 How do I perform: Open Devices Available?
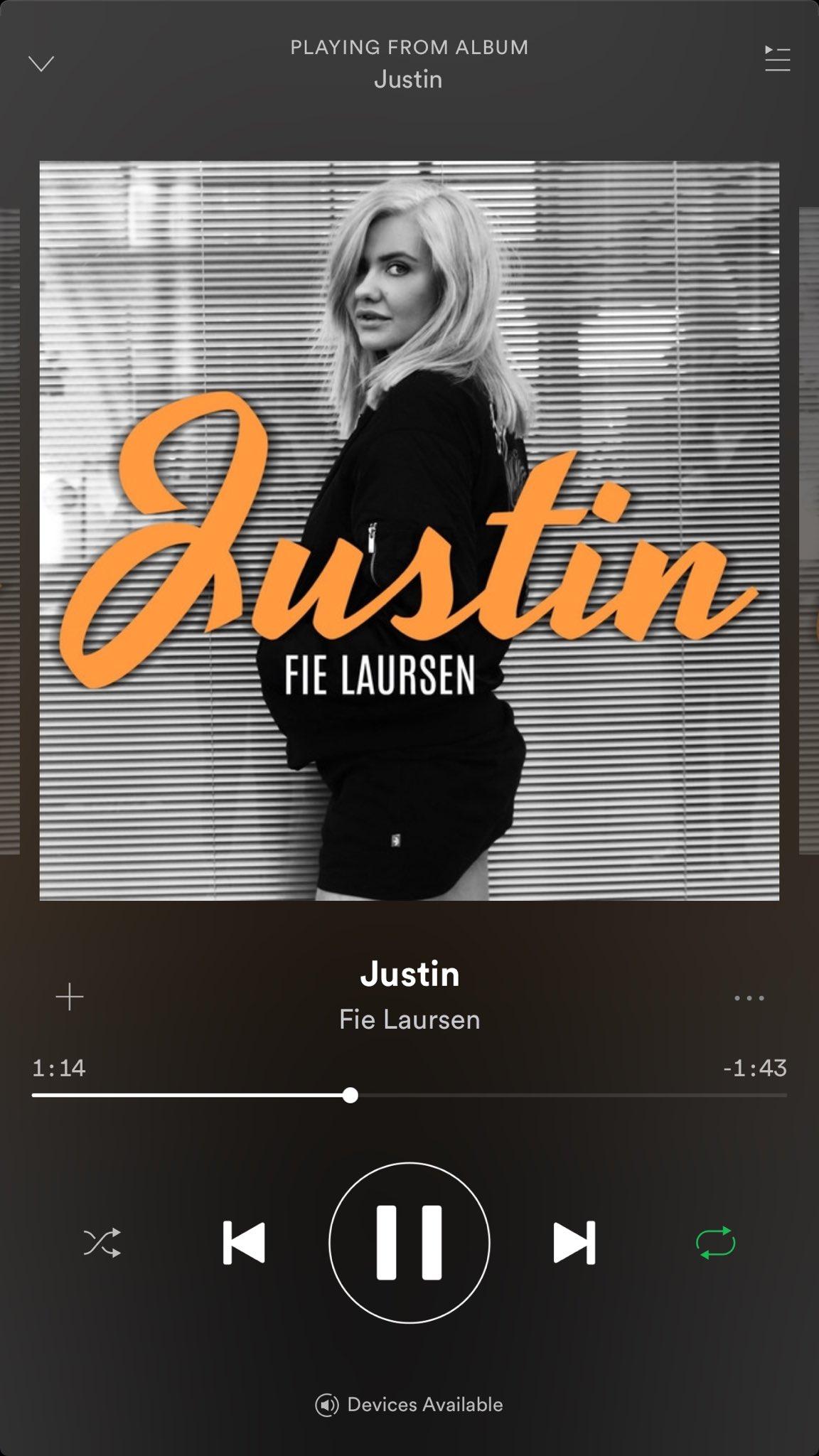pyautogui.click(x=409, y=1405)
